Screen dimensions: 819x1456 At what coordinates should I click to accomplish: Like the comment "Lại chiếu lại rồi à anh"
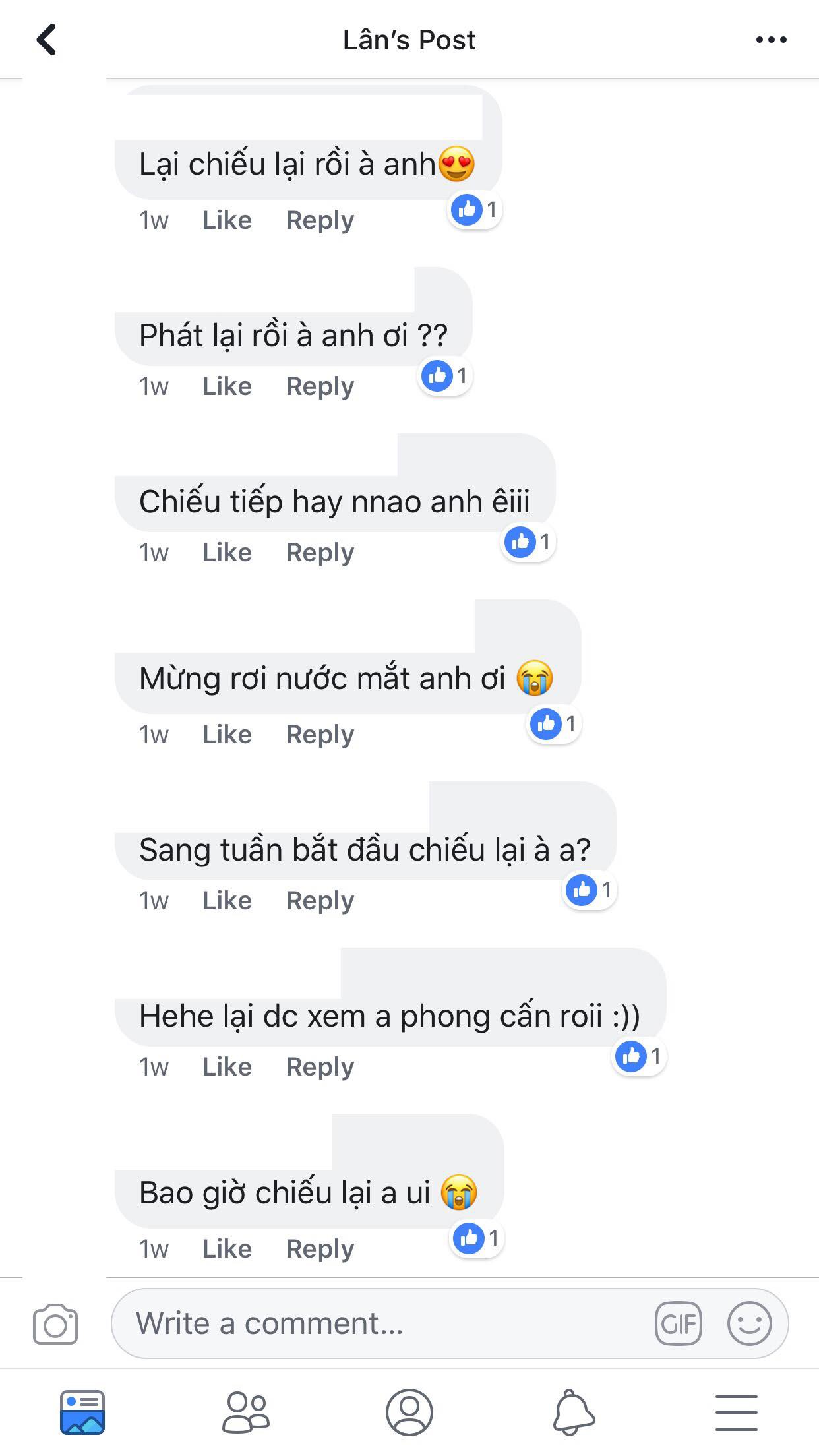click(227, 220)
